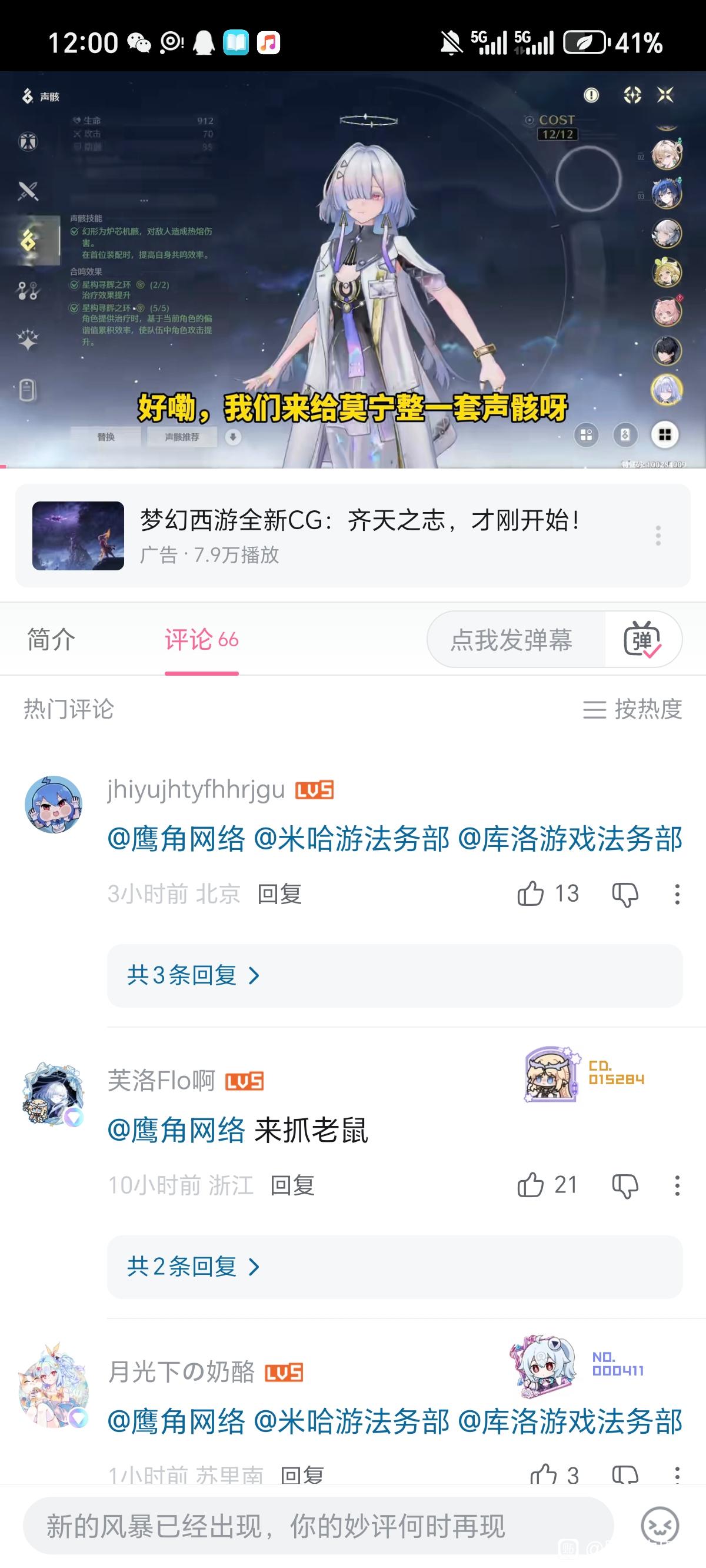Reply to 芙洛Flo啊's comment
The image size is (706, 1568).
pos(292,1186)
